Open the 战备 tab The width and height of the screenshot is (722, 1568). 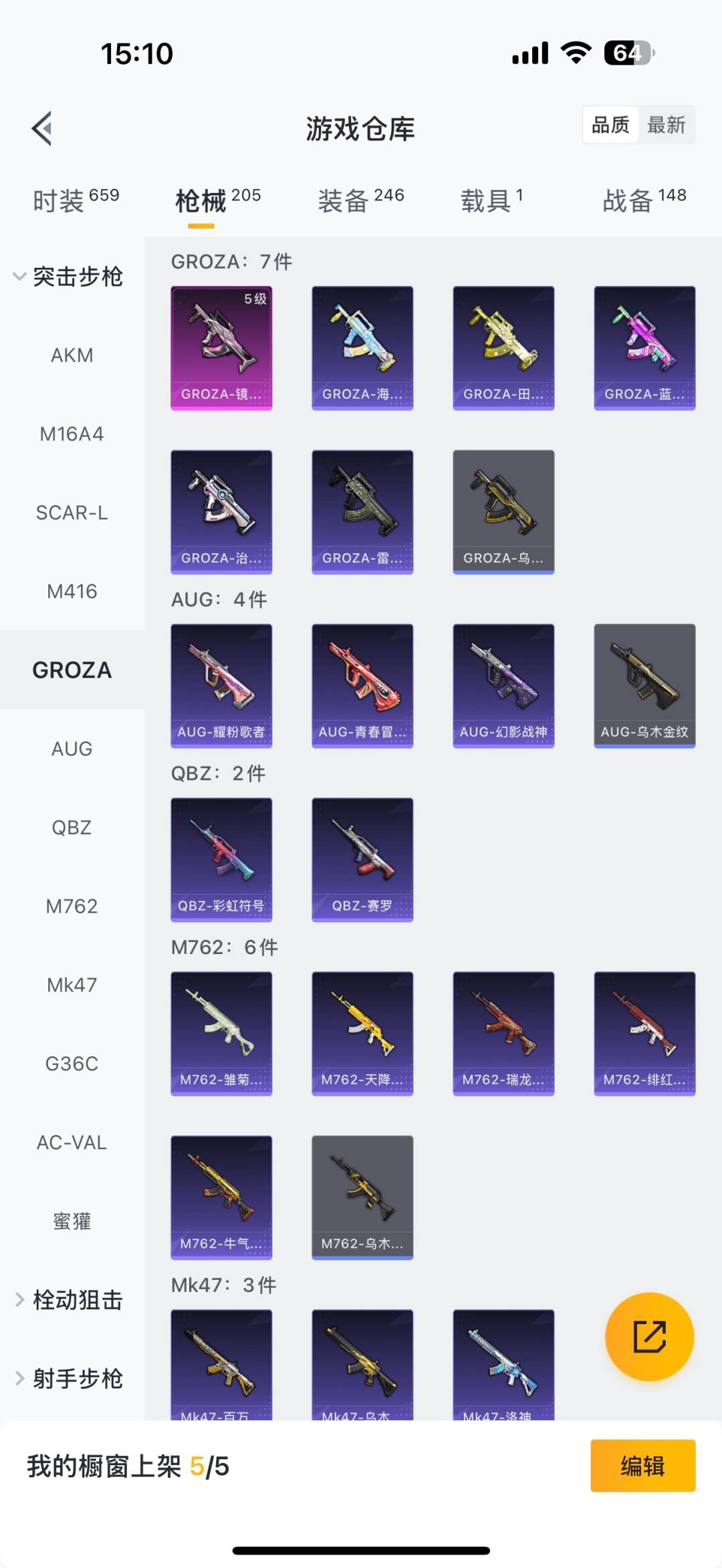[644, 200]
